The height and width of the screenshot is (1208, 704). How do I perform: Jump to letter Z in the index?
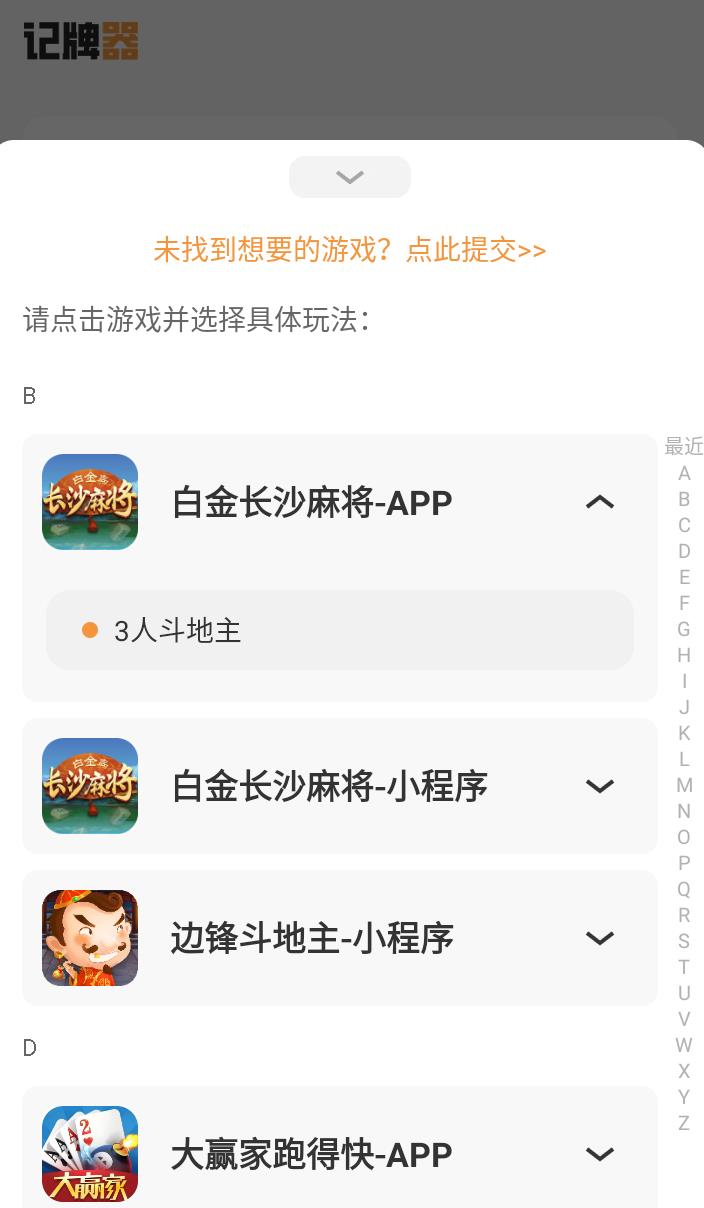[684, 1123]
